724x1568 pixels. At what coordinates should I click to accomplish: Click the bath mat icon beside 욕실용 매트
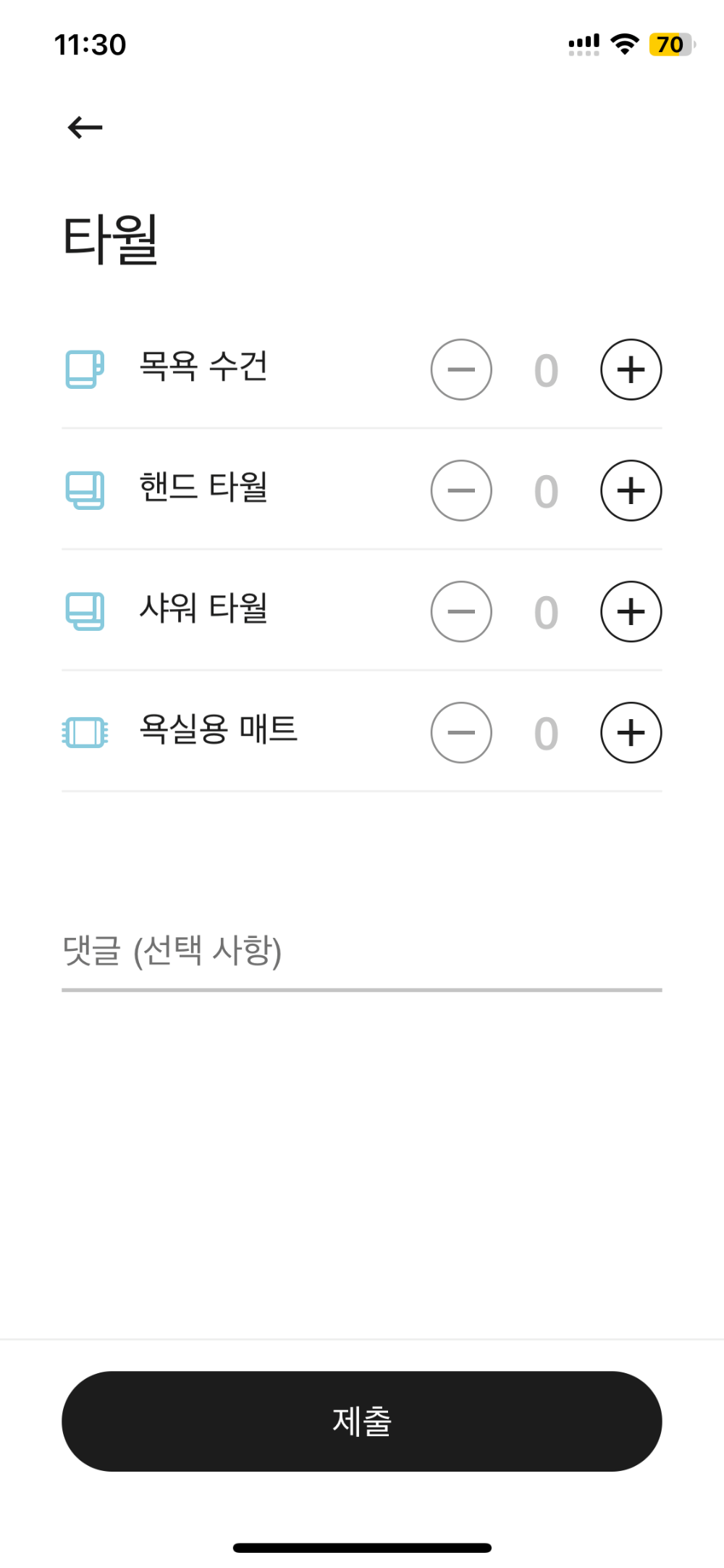[85, 733]
